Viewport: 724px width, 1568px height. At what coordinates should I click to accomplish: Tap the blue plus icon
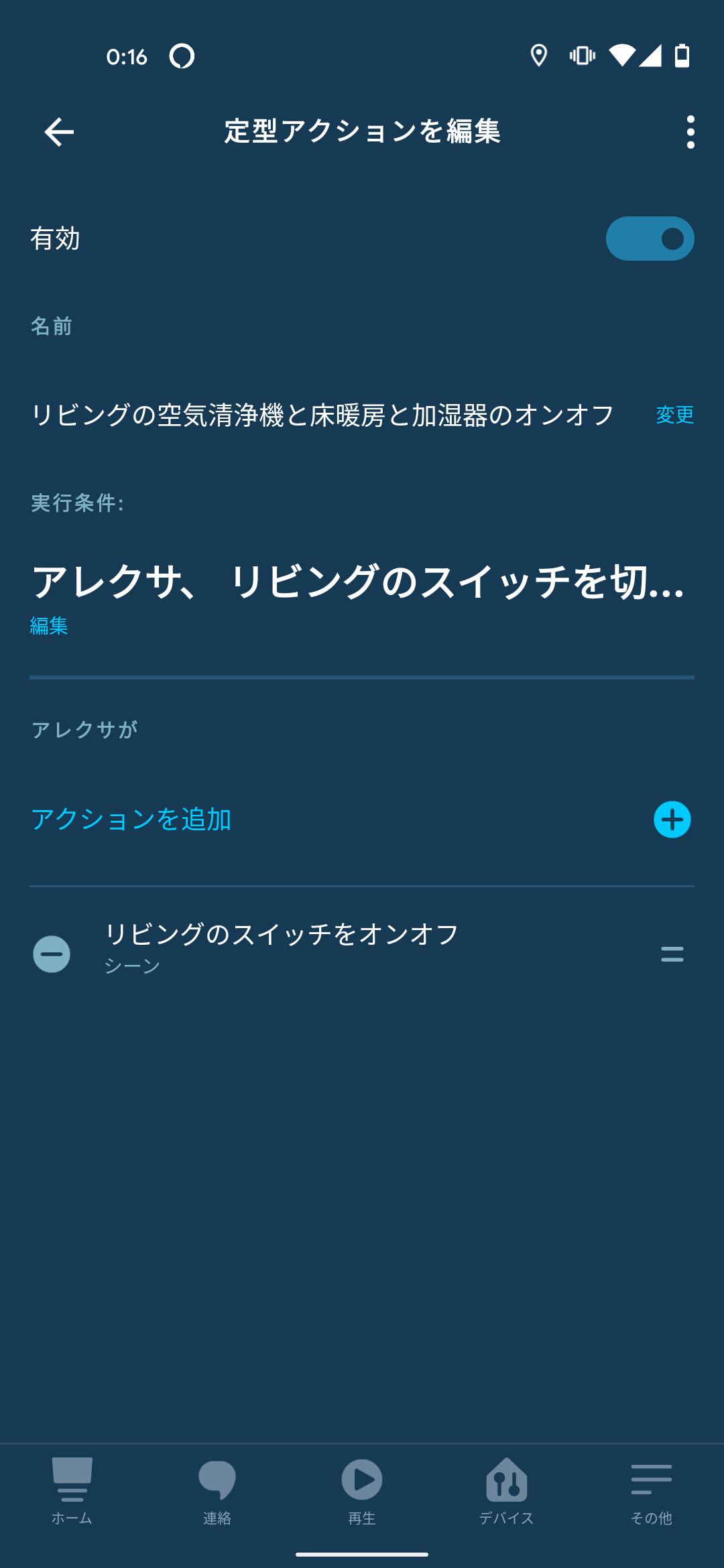[672, 820]
